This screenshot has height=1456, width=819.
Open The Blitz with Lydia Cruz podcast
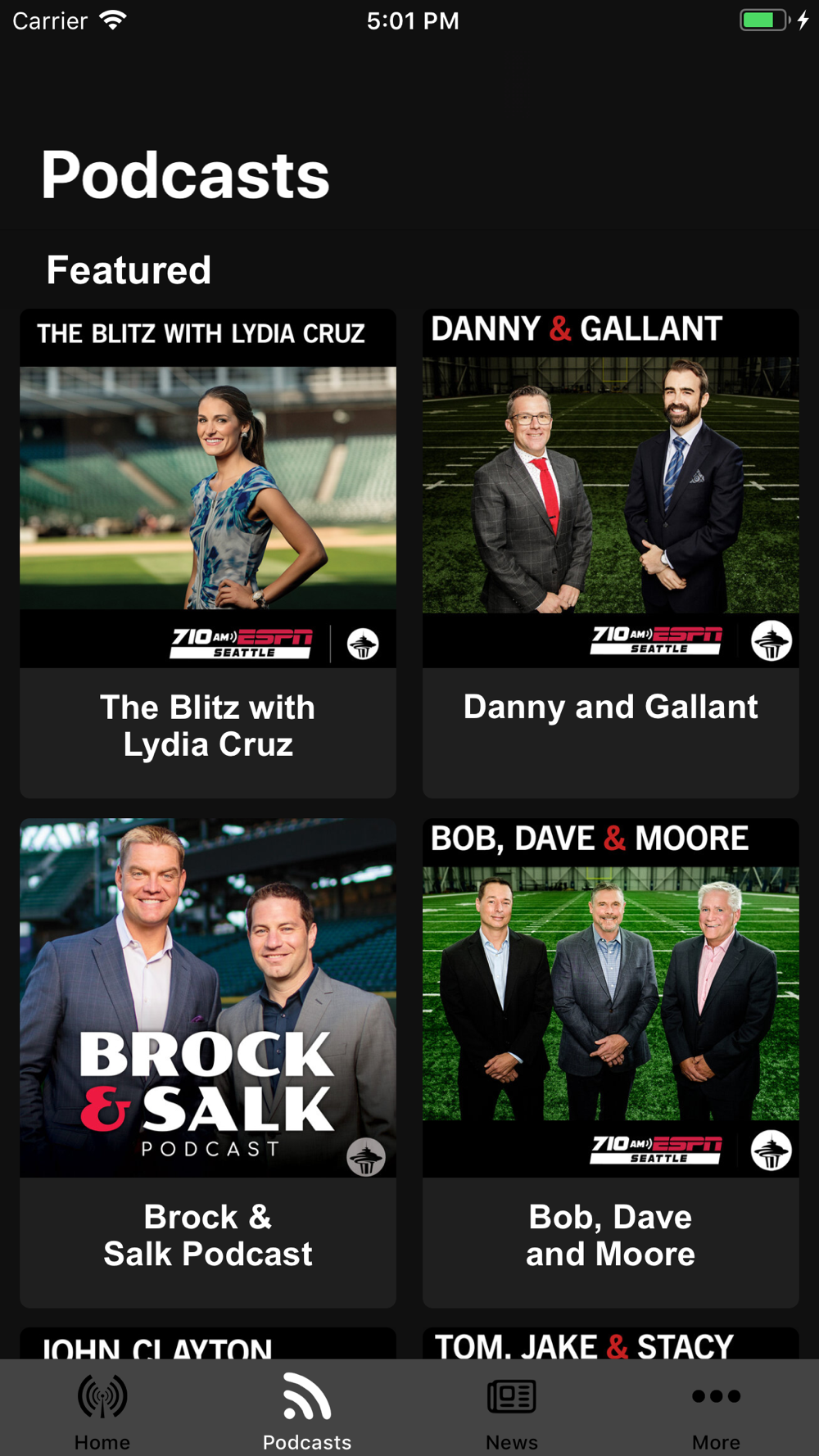(x=208, y=553)
